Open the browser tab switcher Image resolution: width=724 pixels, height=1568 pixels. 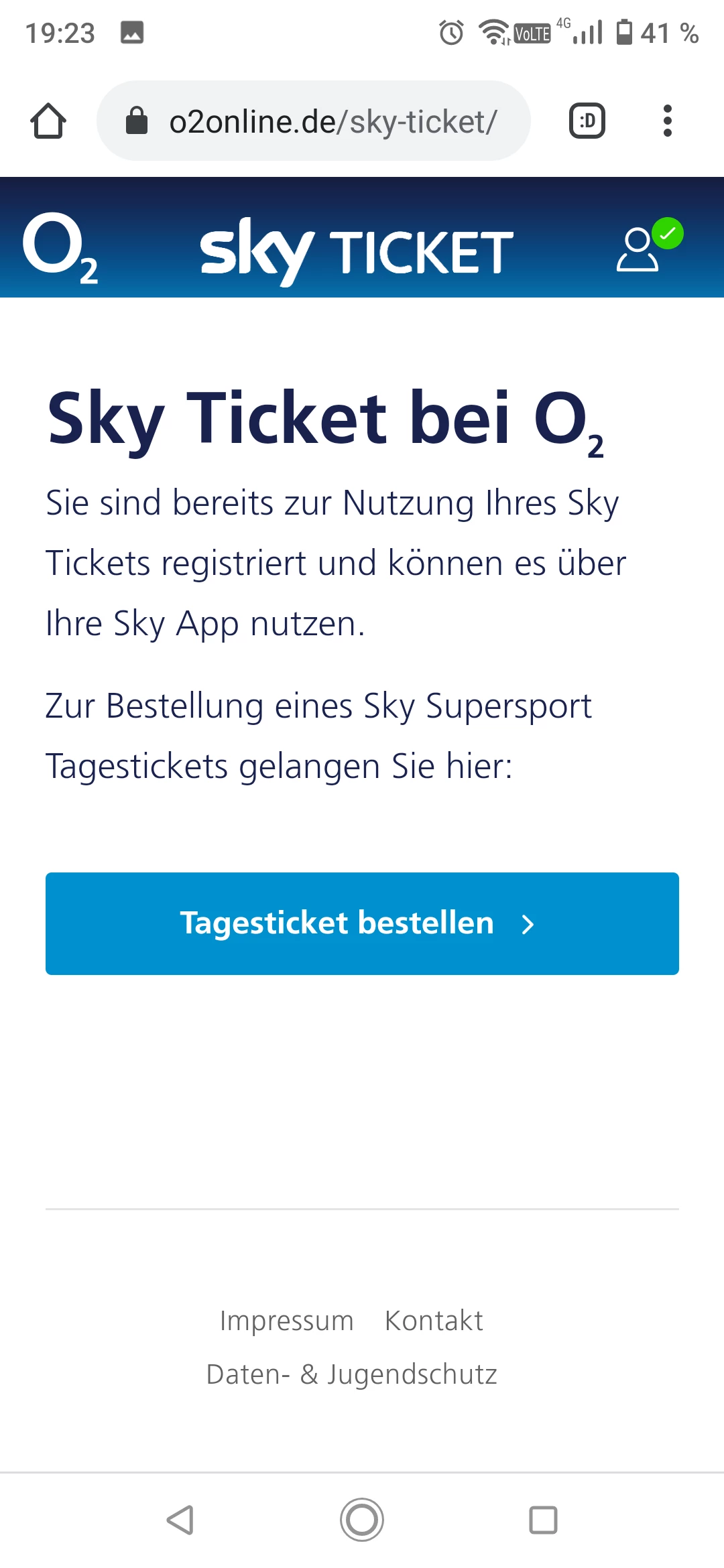[x=587, y=121]
